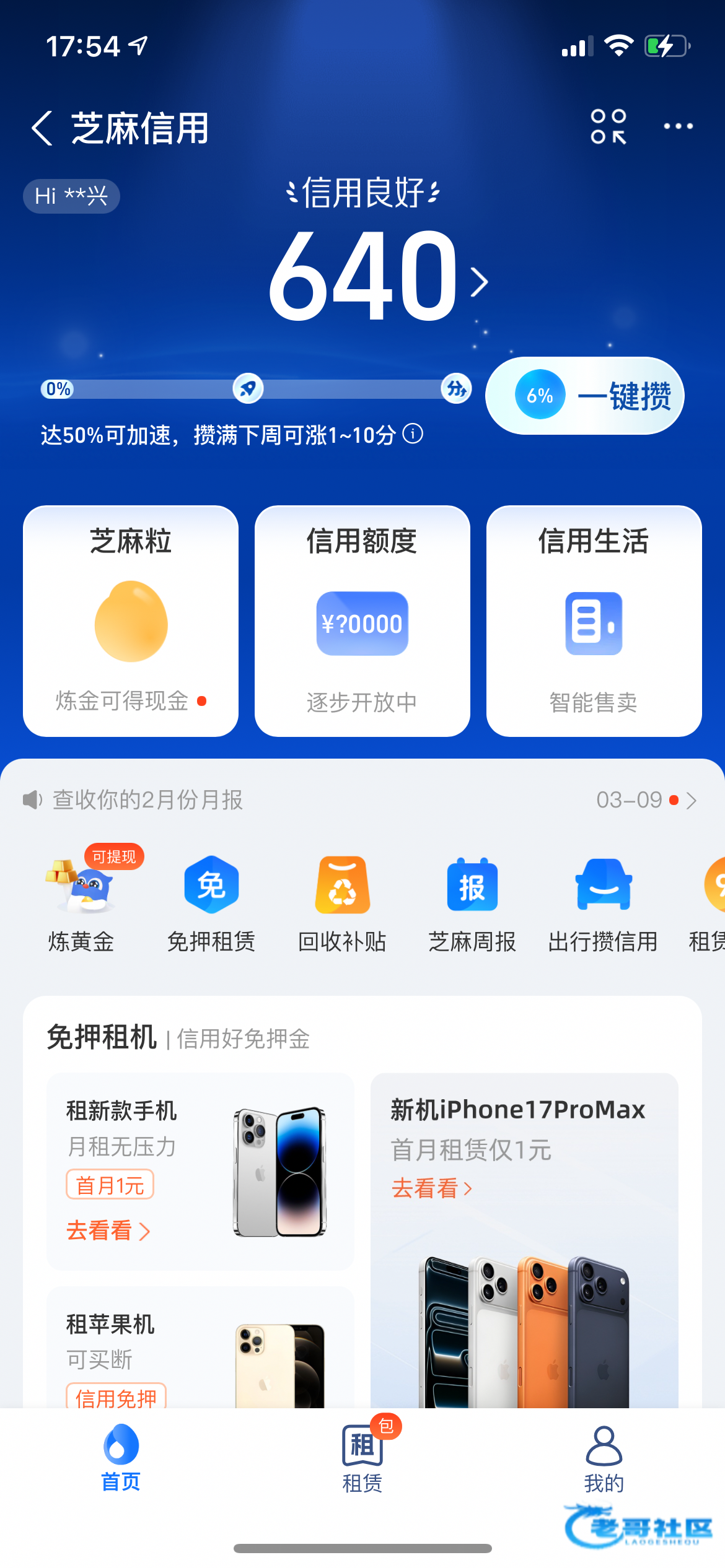
Task: Tap the 一键攒 button
Action: pos(585,396)
